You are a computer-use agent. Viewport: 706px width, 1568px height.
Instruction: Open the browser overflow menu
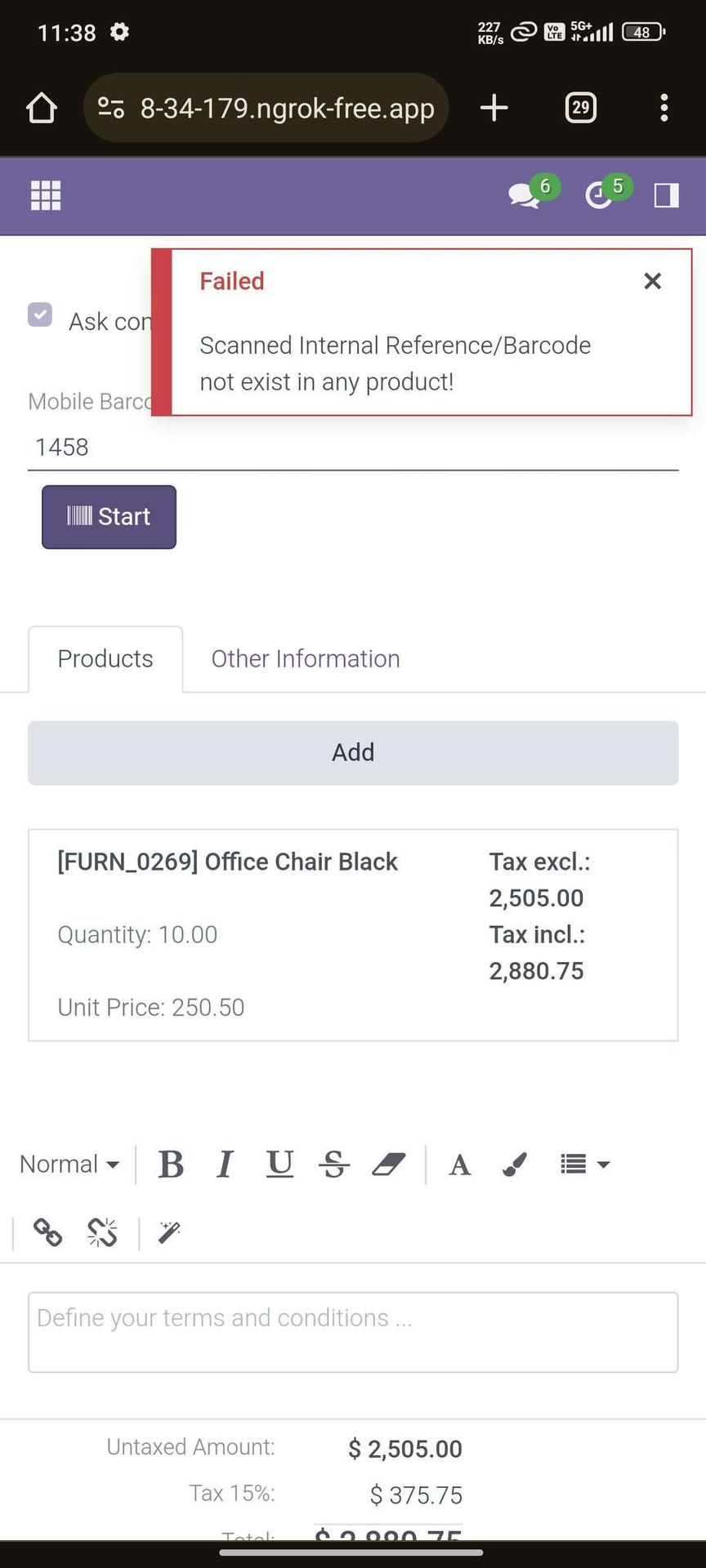[664, 108]
